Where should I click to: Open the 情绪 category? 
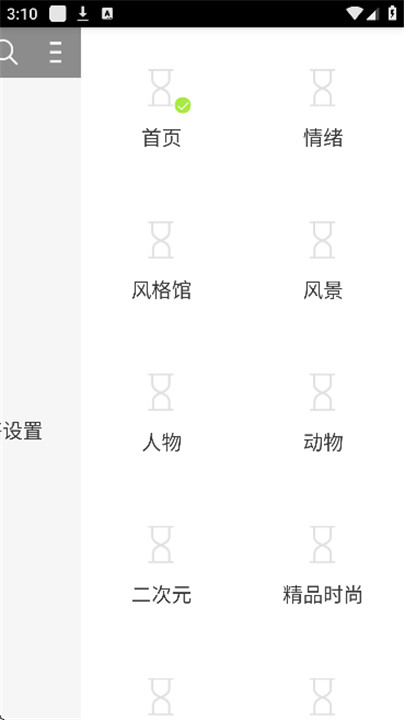tap(323, 109)
